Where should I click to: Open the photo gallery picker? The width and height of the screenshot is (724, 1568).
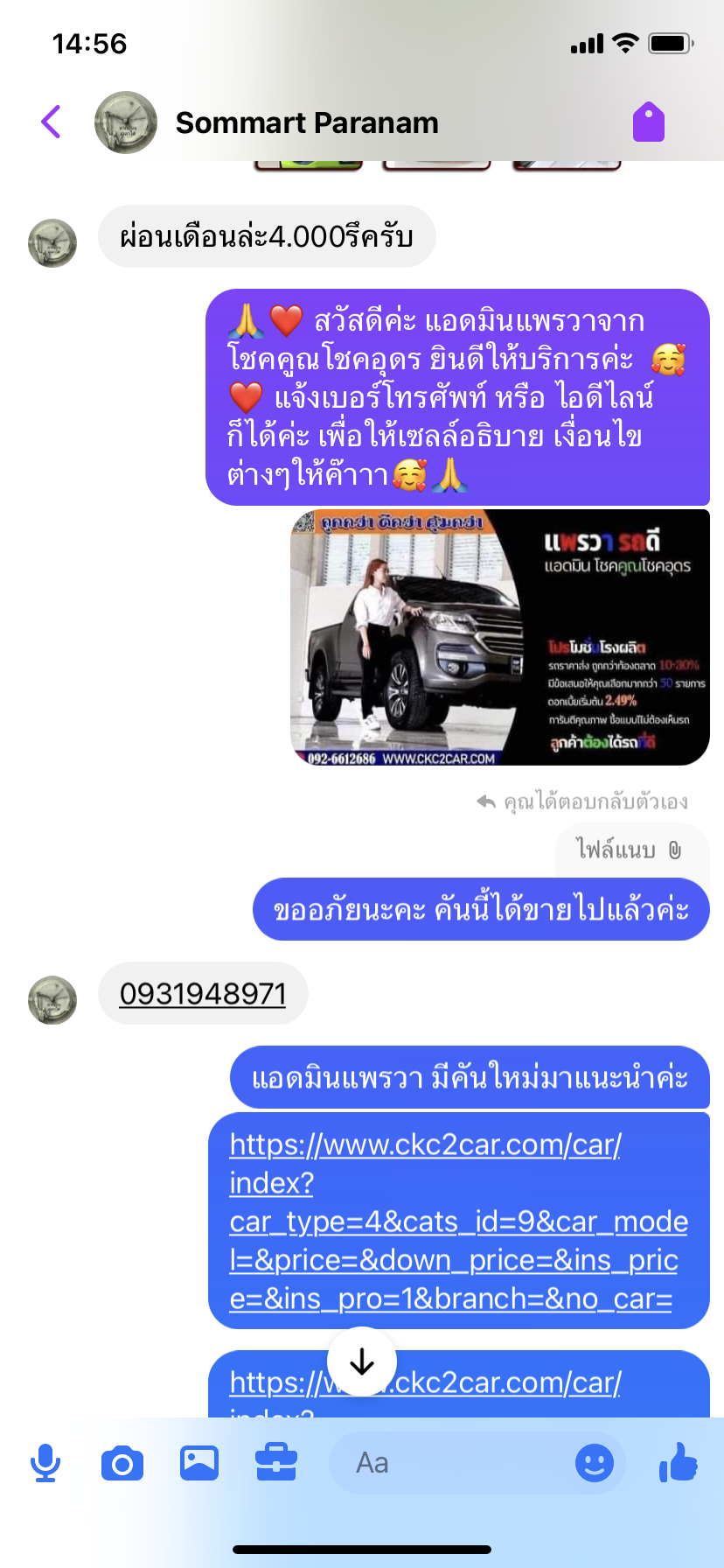pos(199,1463)
